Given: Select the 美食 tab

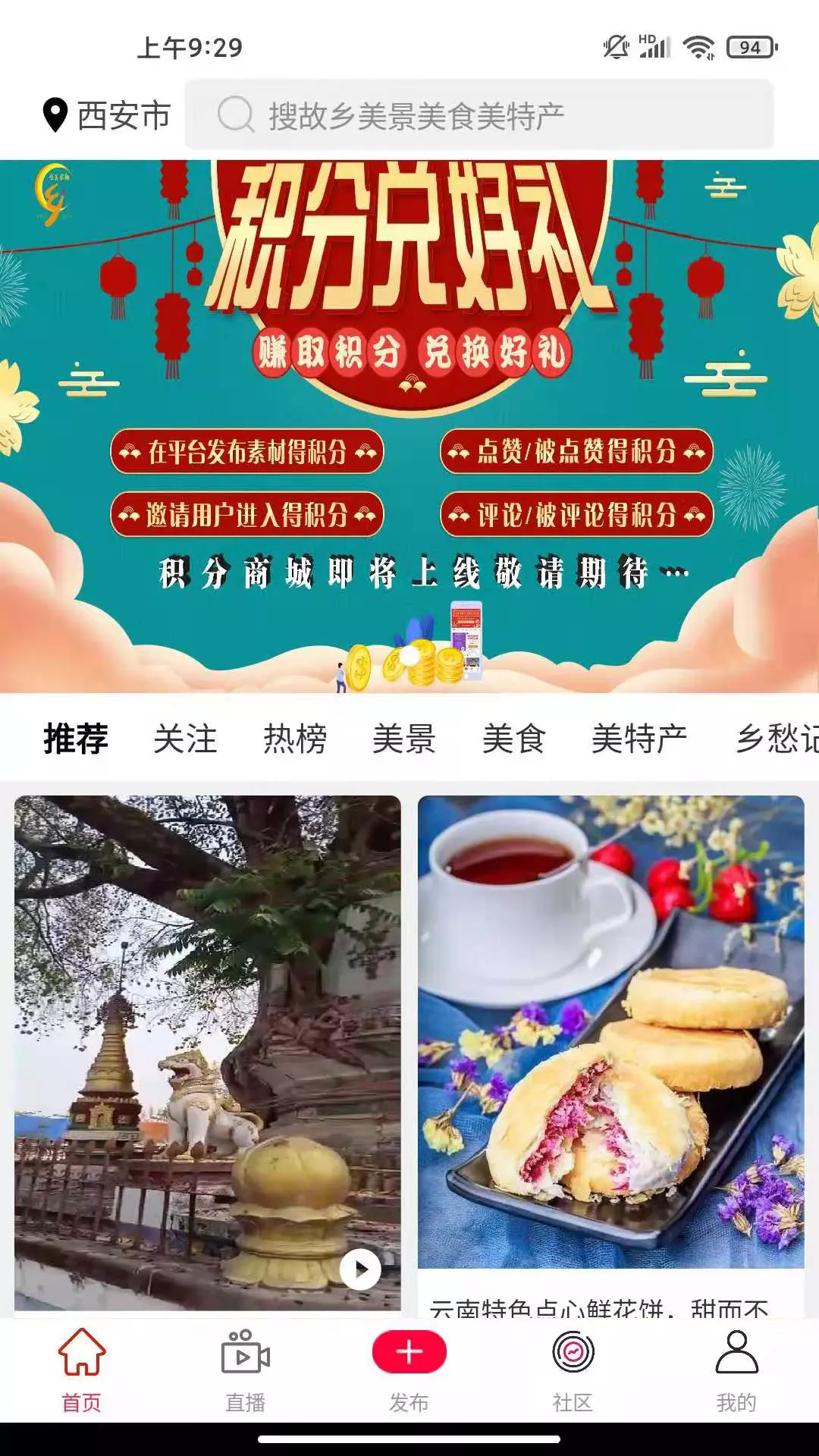Looking at the screenshot, I should coord(514,739).
